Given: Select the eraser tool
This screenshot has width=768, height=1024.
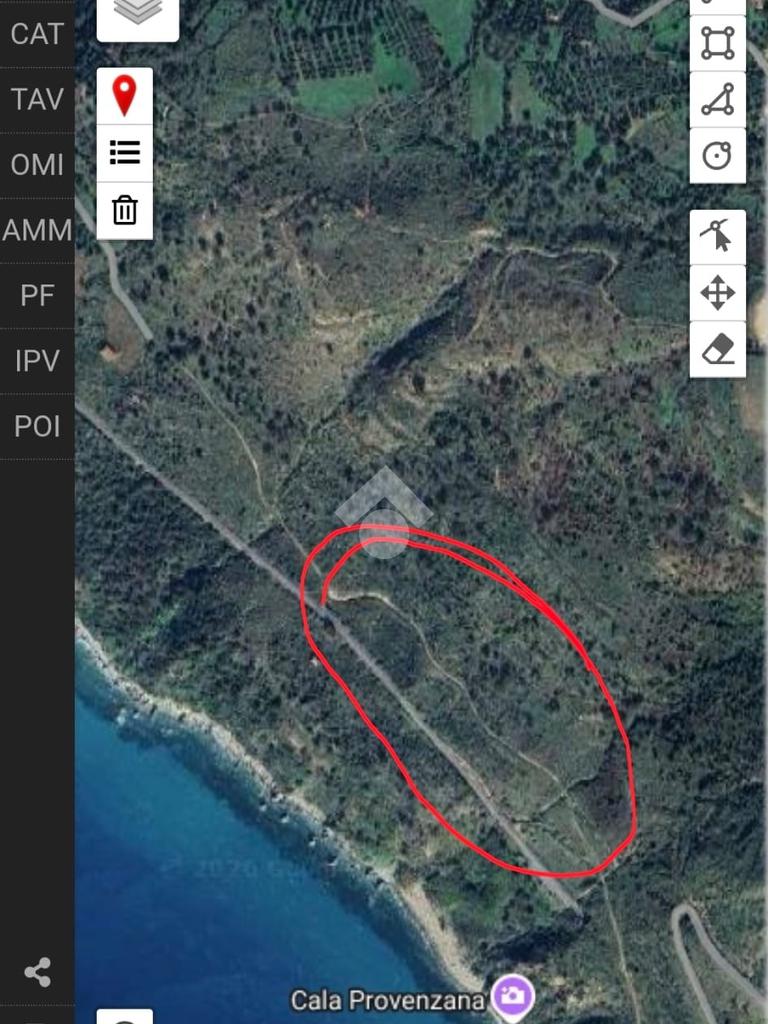Looking at the screenshot, I should click(718, 349).
